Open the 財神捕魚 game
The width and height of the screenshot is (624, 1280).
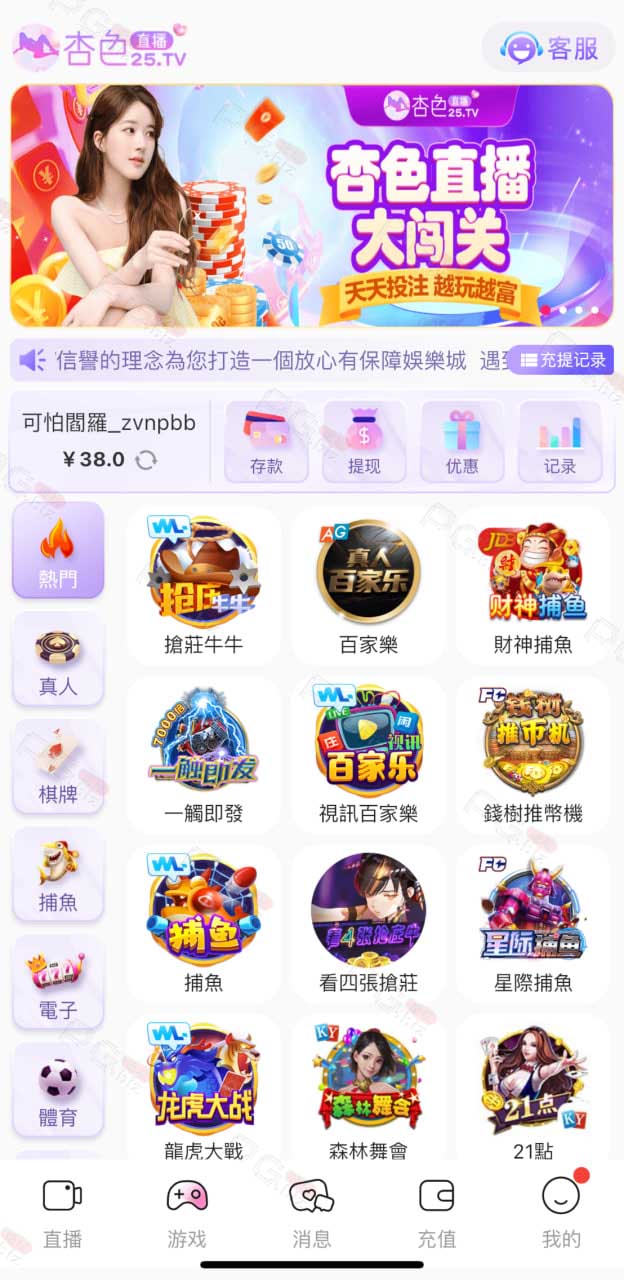(x=533, y=585)
